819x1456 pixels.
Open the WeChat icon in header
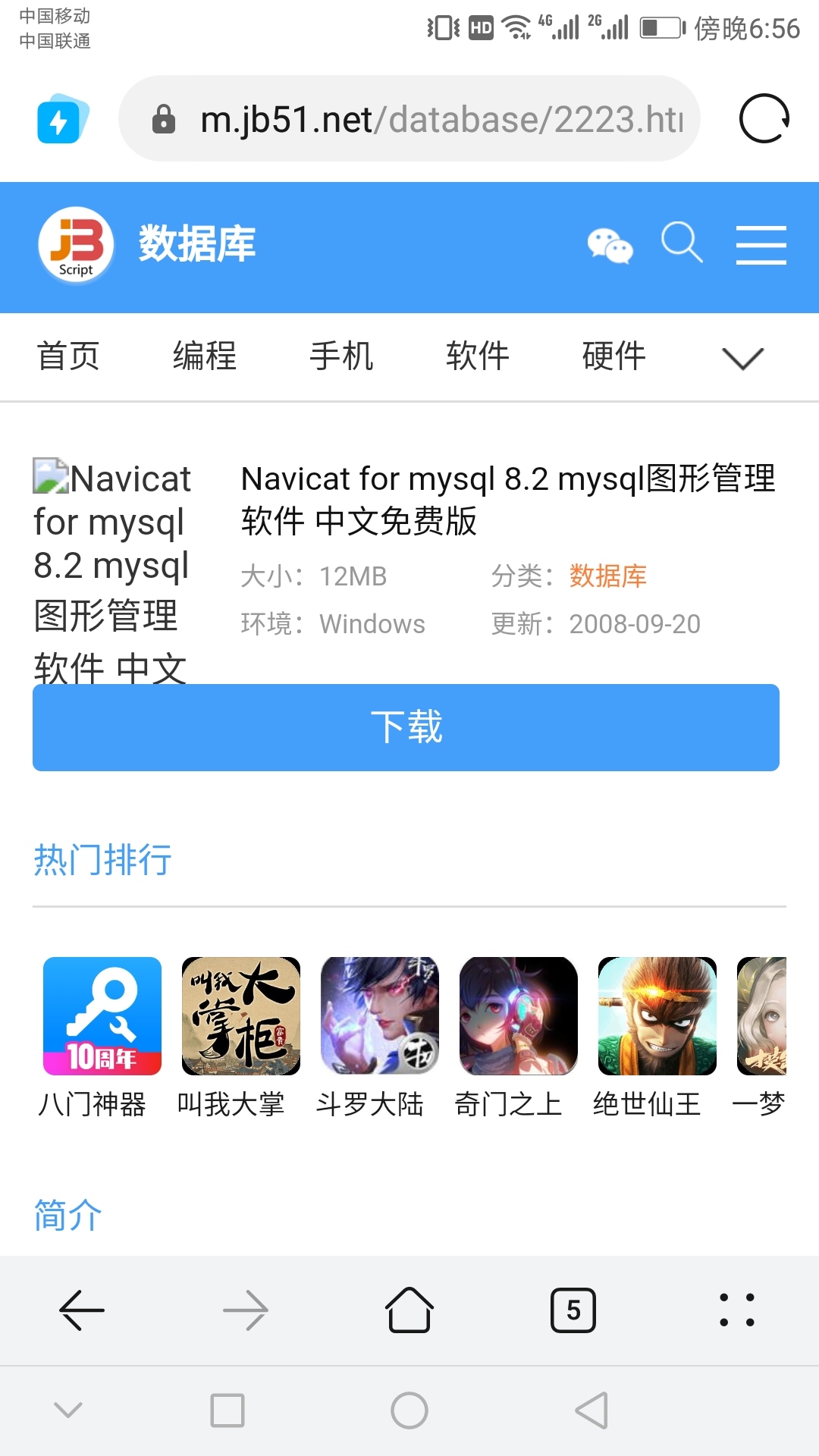point(610,246)
